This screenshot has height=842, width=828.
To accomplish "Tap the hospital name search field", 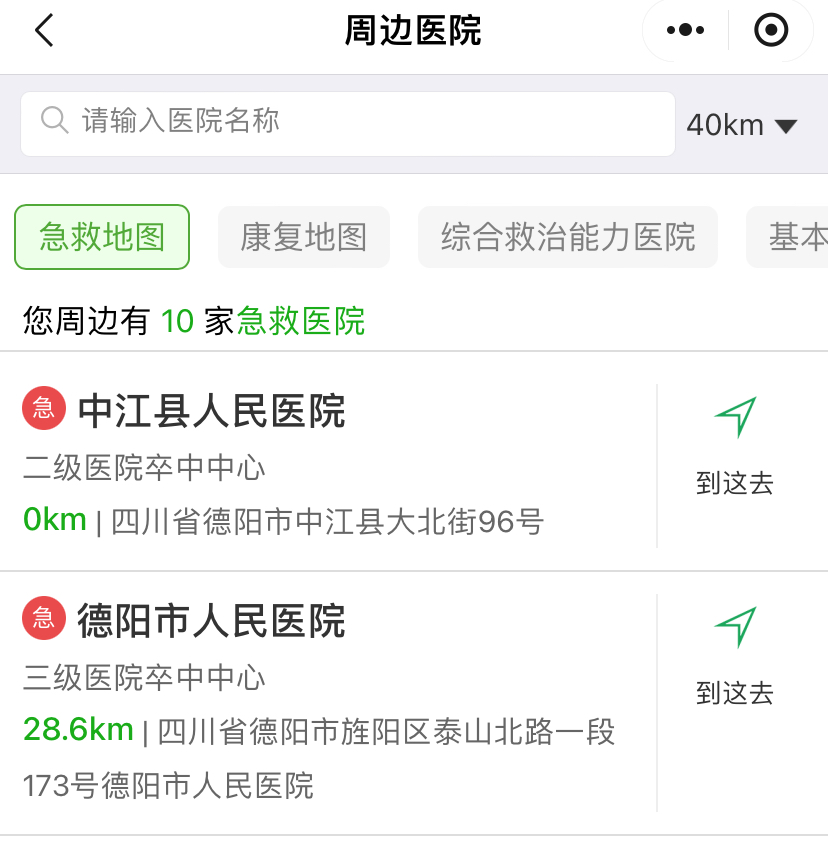I will pos(347,123).
